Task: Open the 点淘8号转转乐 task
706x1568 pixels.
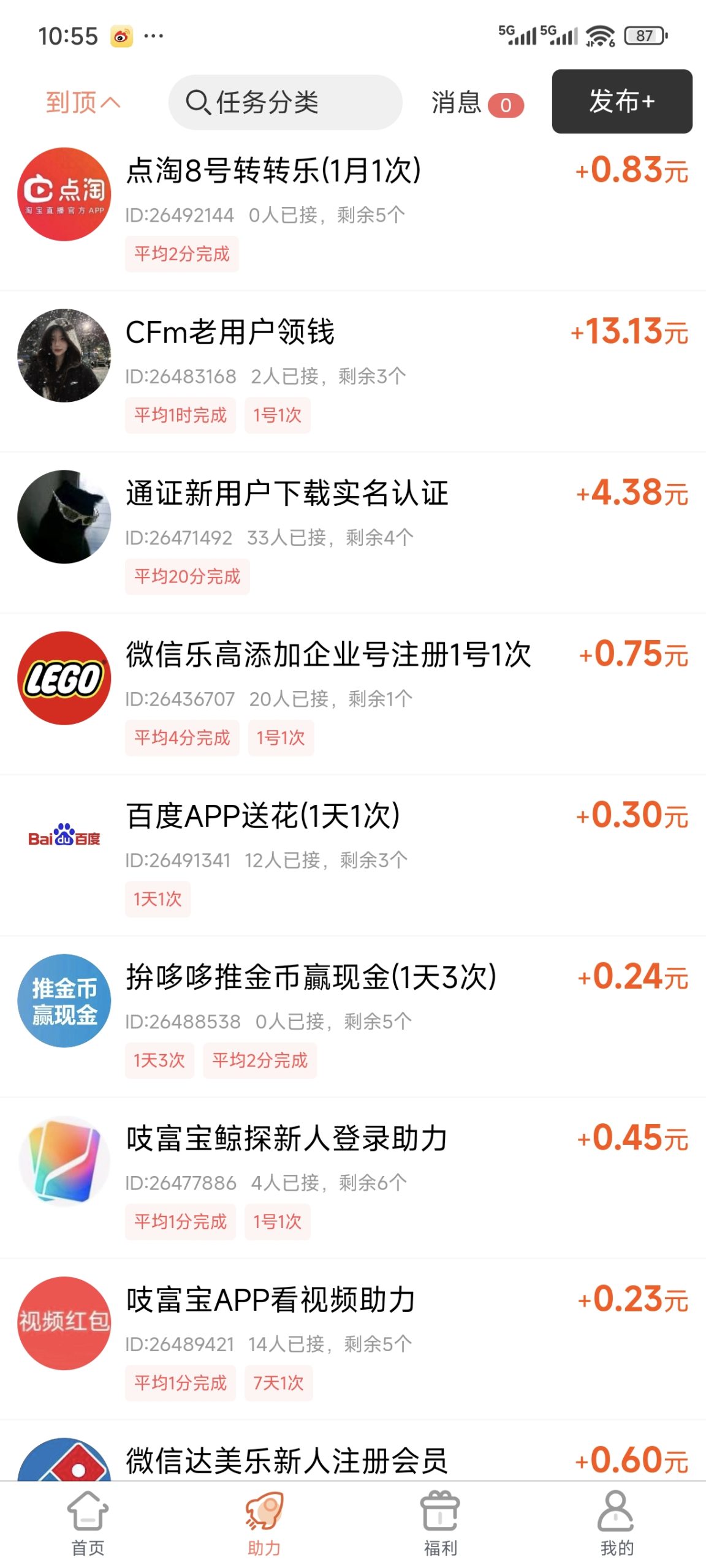Action: [x=273, y=171]
